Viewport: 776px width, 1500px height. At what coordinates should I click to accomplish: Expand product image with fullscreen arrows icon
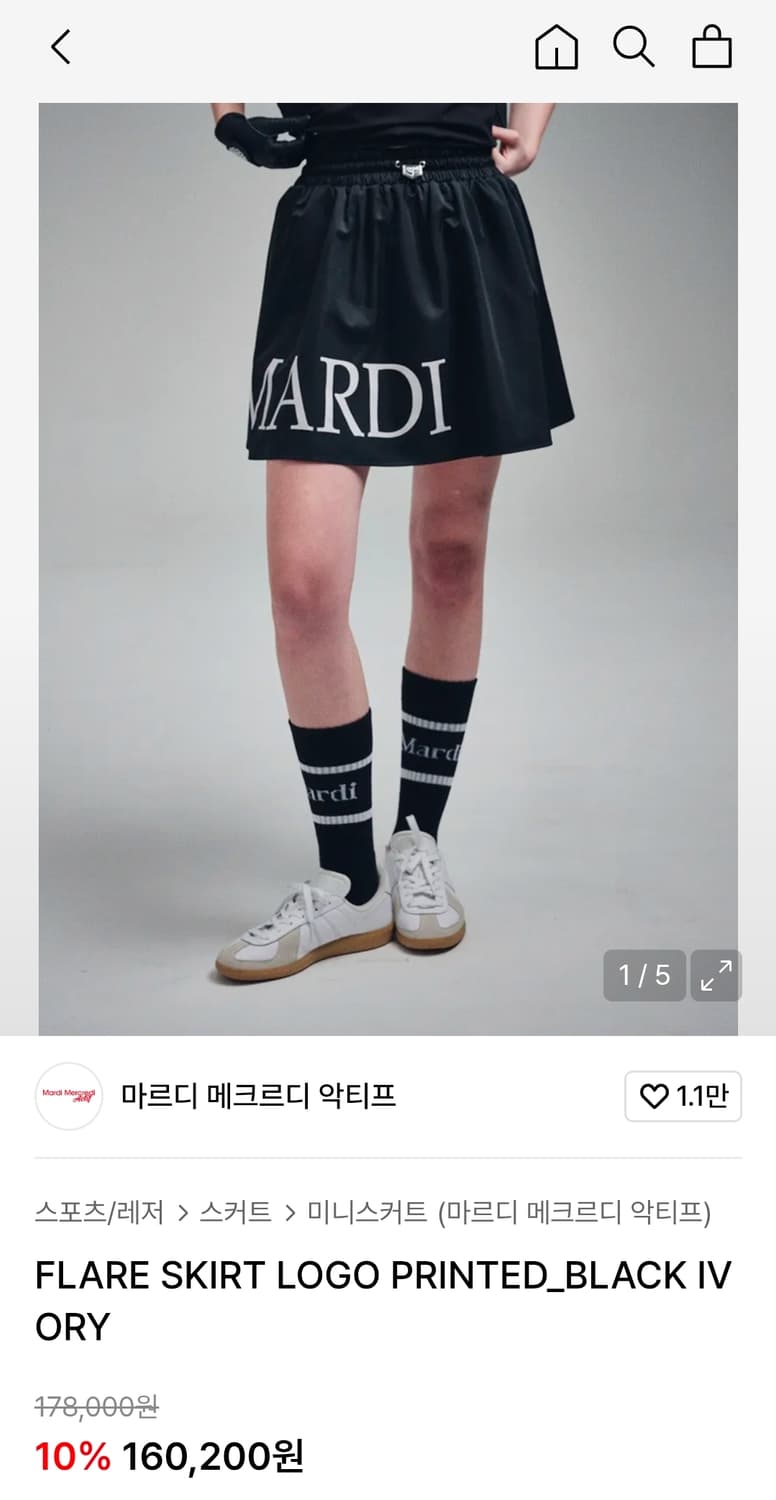(x=714, y=975)
